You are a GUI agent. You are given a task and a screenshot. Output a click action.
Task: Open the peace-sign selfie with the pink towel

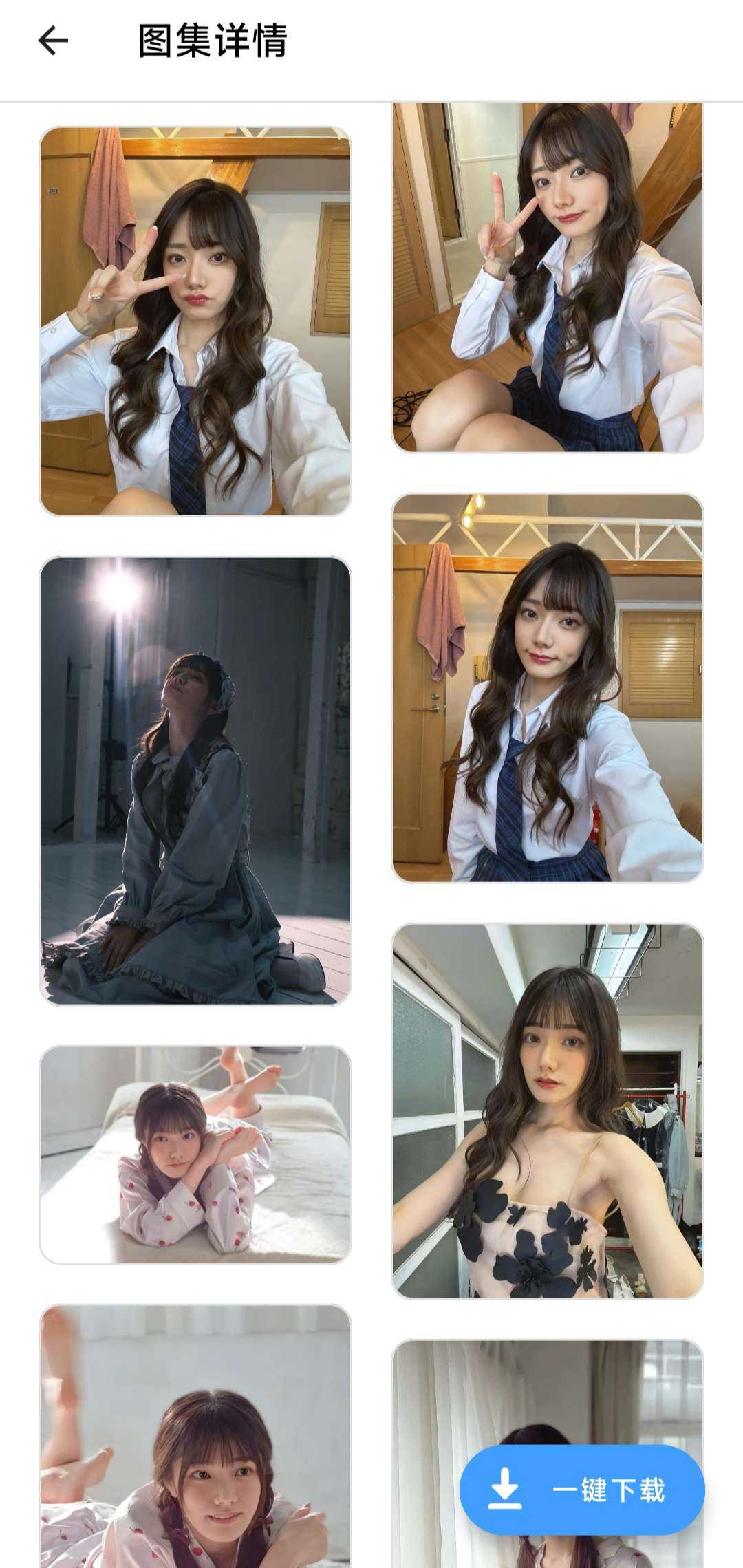[195, 321]
